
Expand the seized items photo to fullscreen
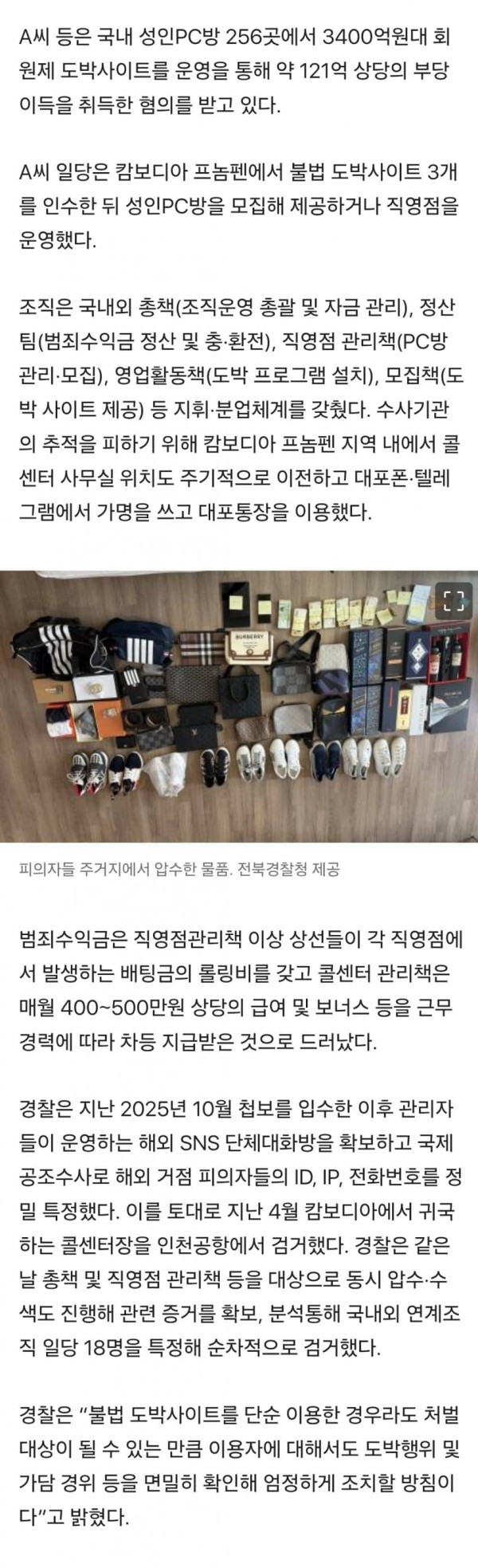point(452,602)
